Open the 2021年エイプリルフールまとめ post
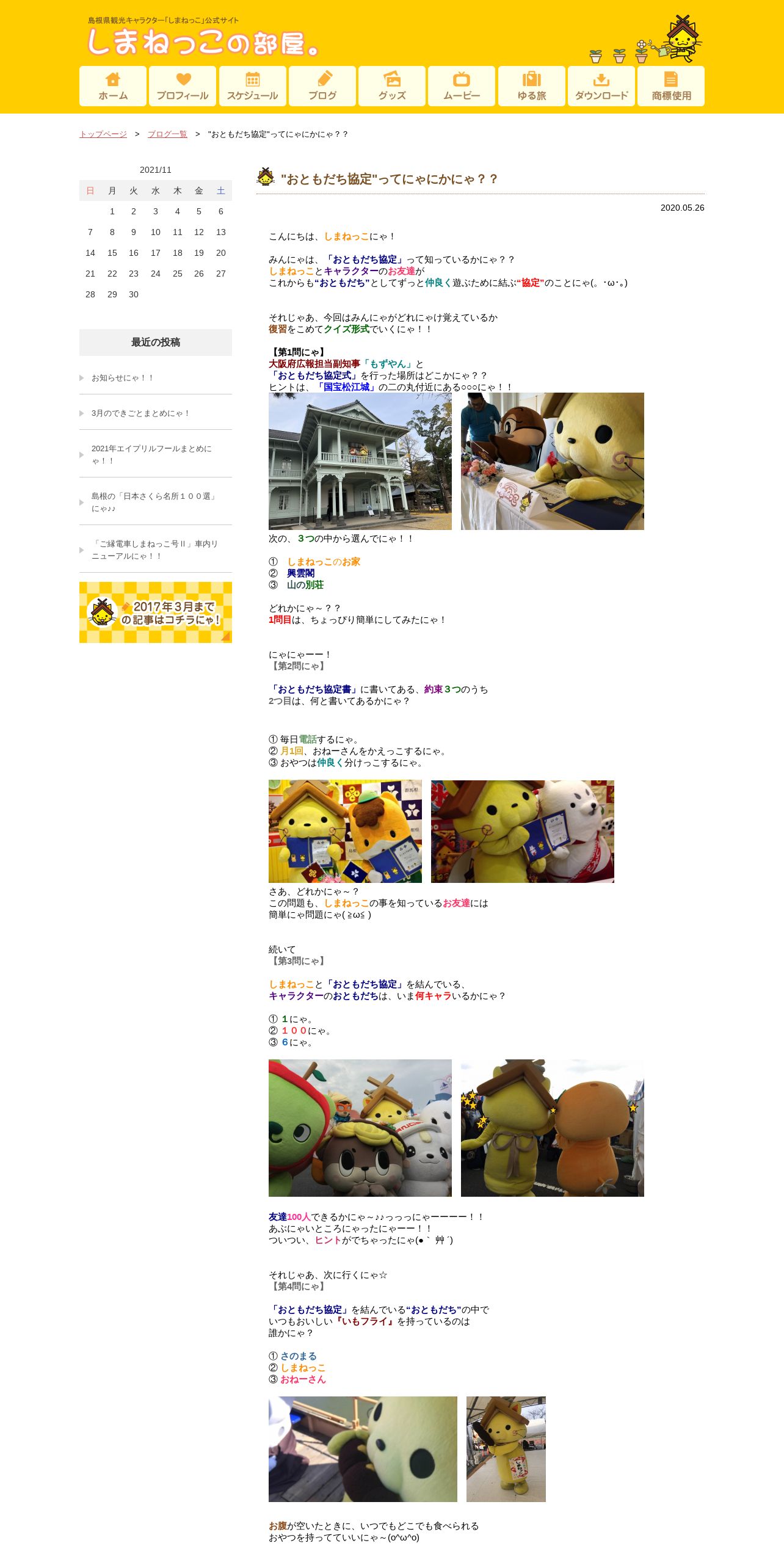Viewport: 784px width, 1568px height. pos(151,454)
